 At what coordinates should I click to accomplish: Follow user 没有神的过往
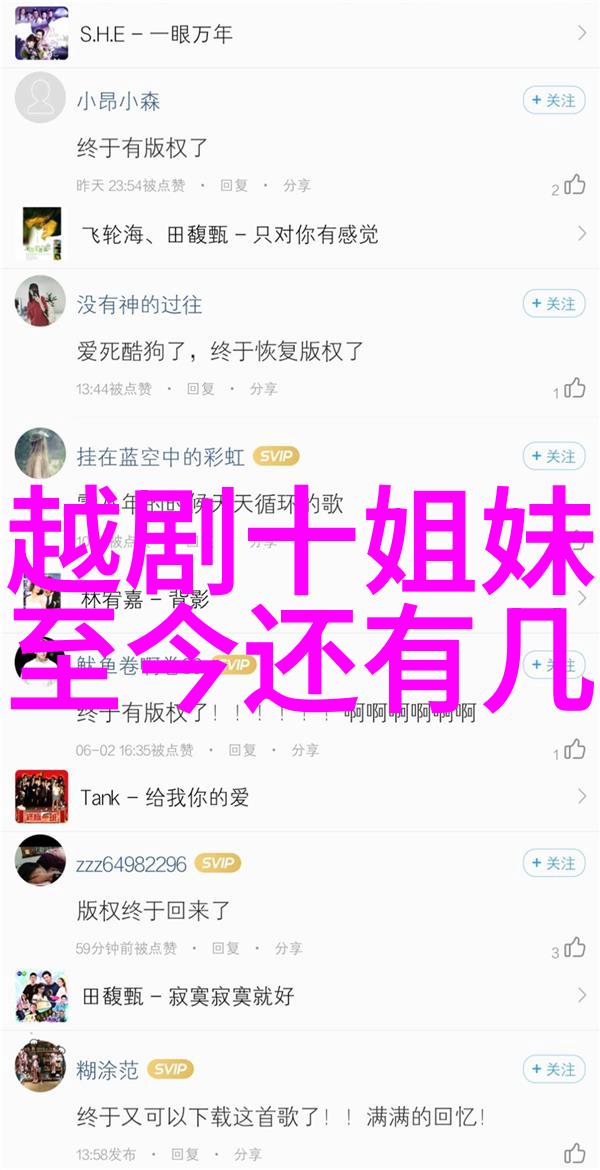(x=553, y=303)
